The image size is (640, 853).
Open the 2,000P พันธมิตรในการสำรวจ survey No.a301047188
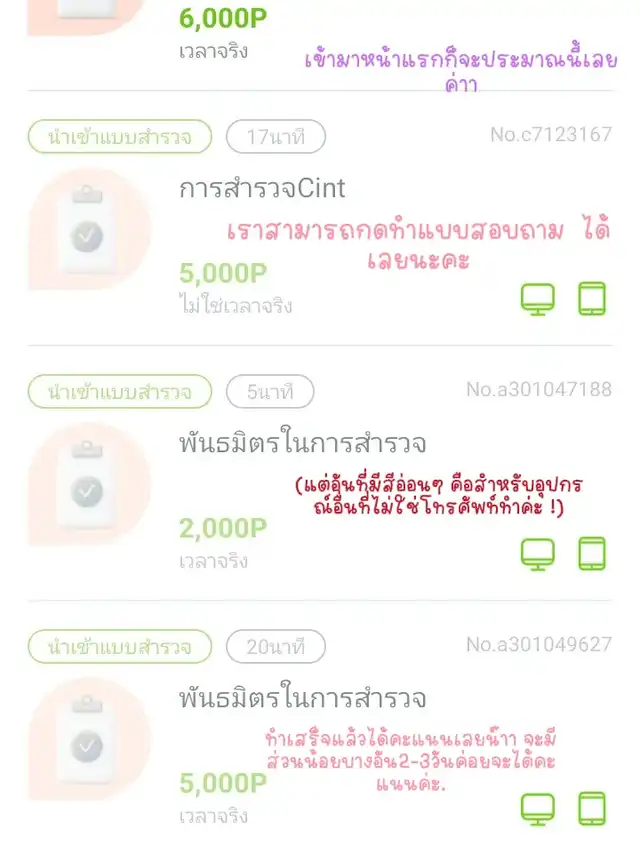coord(302,443)
